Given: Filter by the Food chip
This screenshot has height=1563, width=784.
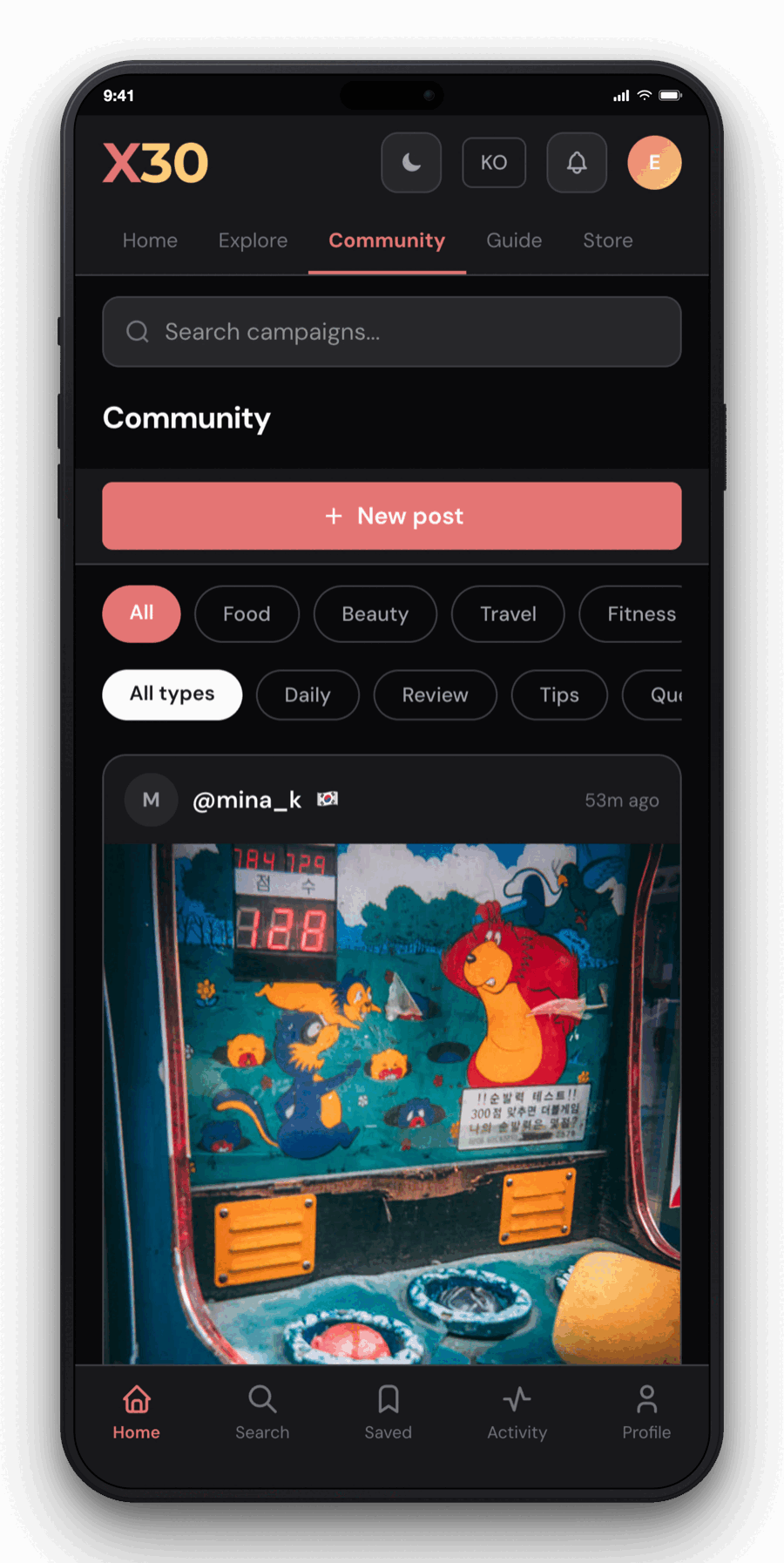Looking at the screenshot, I should click(x=247, y=614).
